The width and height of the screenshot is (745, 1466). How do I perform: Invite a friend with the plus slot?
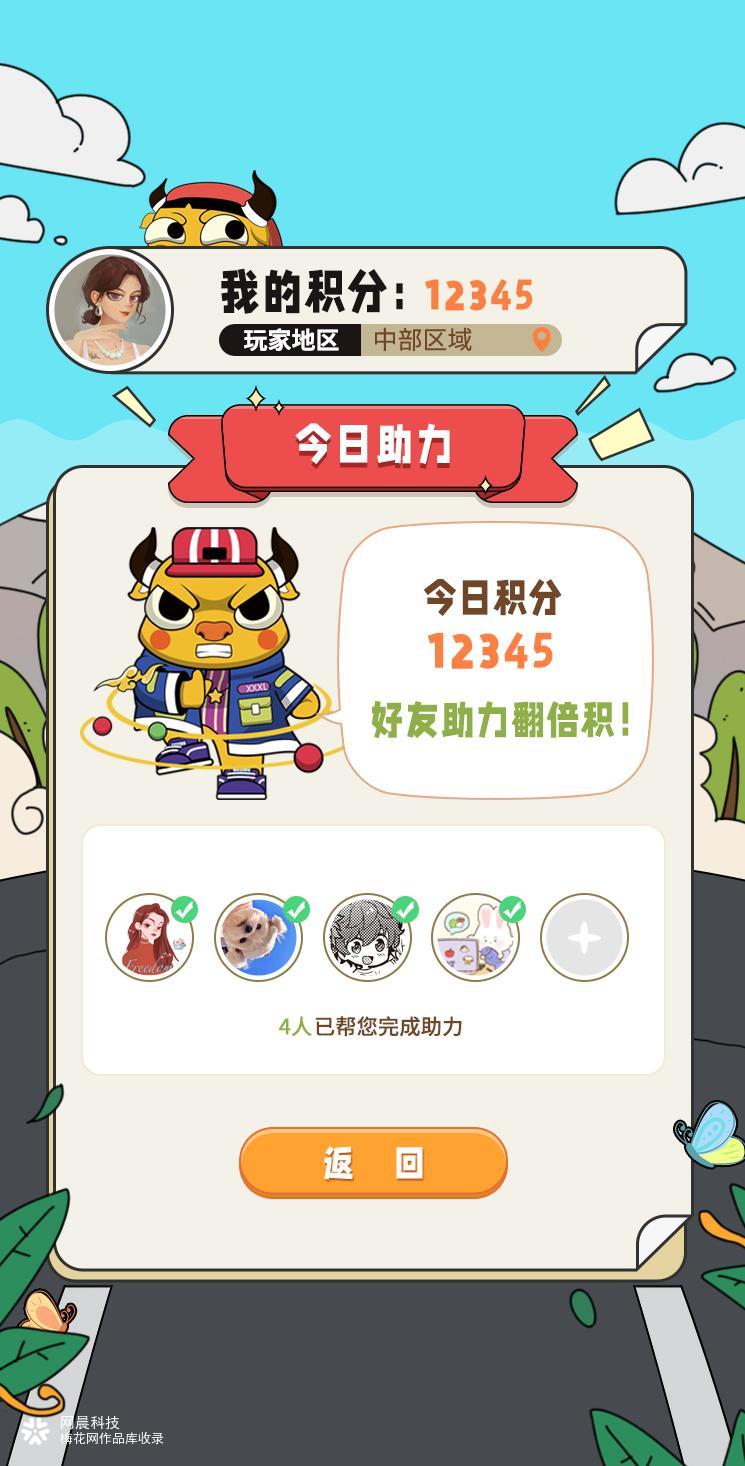pyautogui.click(x=584, y=937)
